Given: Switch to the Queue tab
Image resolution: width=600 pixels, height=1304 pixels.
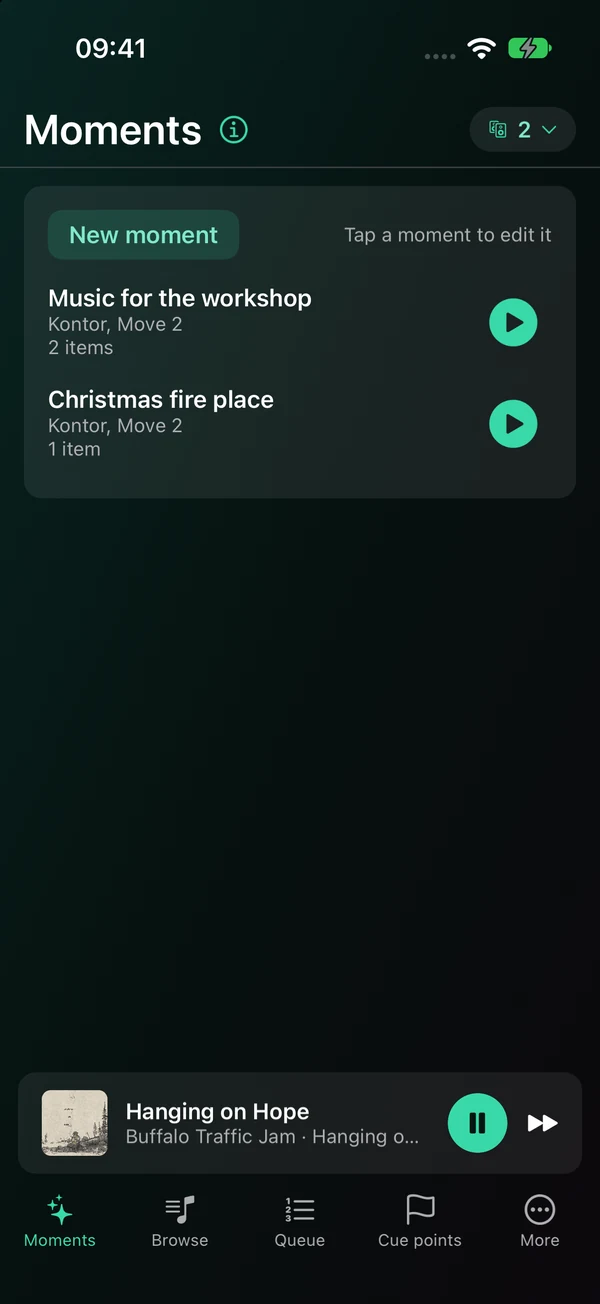Looking at the screenshot, I should (x=300, y=1222).
